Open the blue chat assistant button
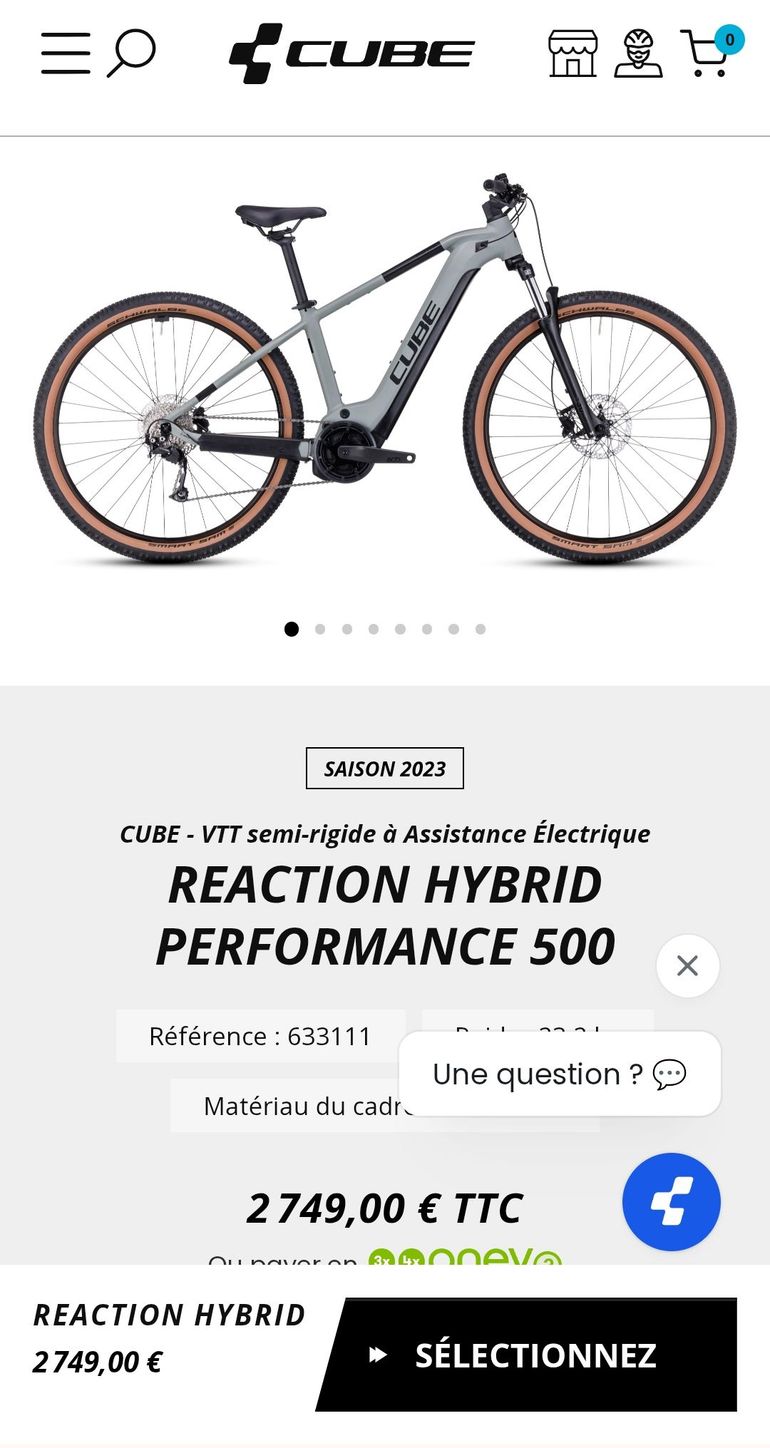 [x=671, y=1201]
